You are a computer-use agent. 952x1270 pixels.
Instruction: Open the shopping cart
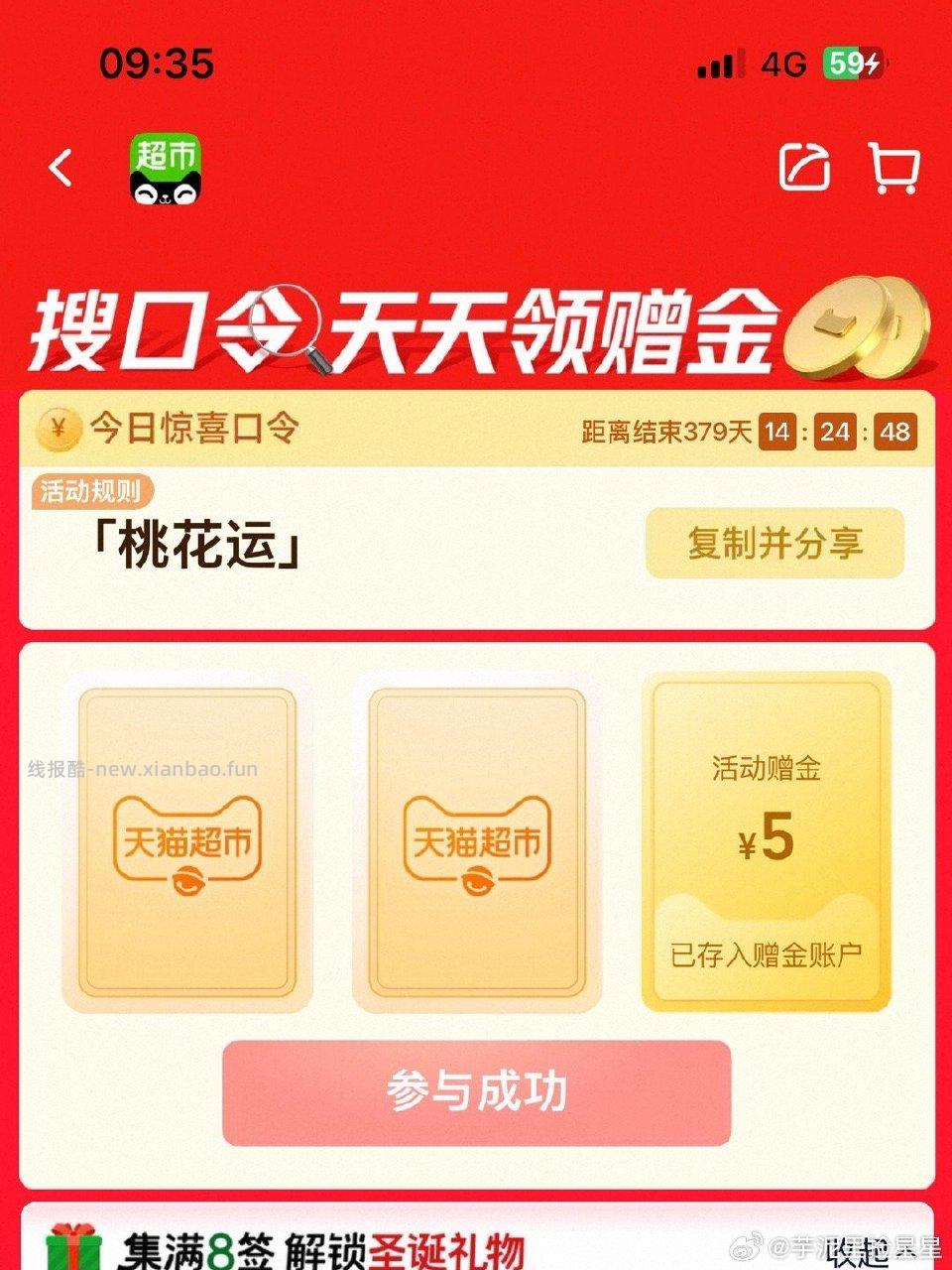[894, 167]
